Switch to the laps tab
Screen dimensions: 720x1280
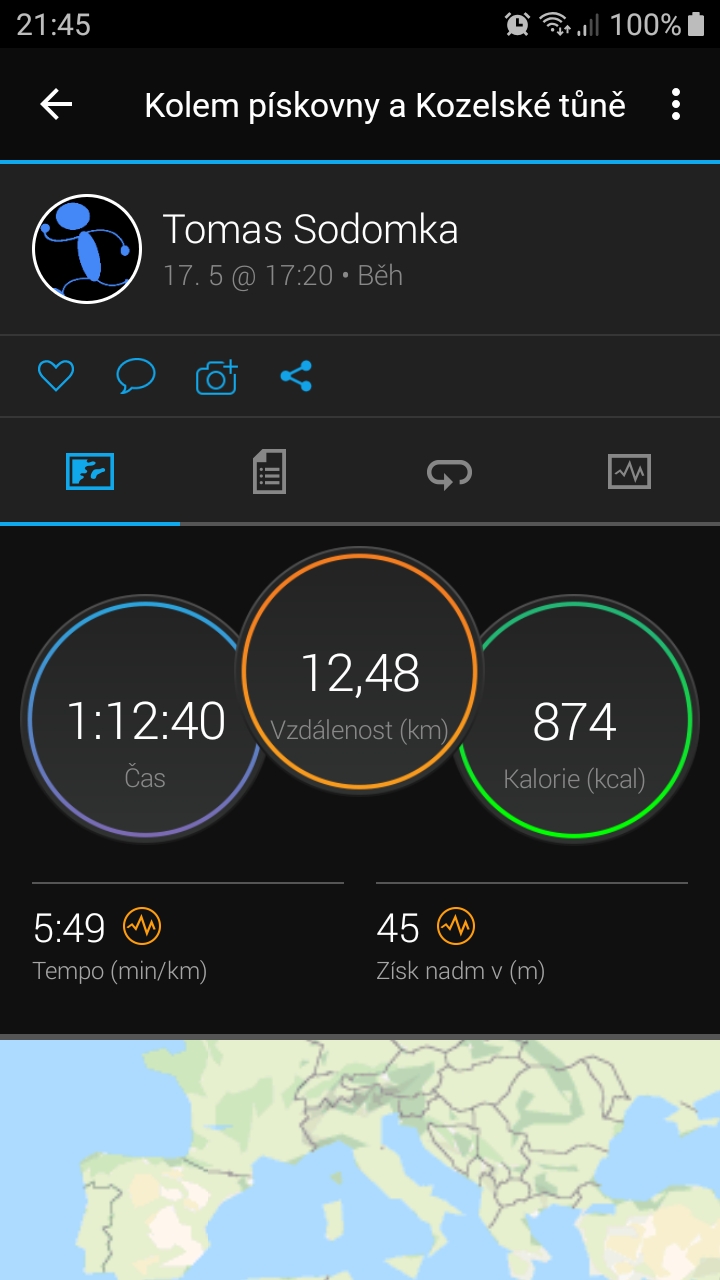pos(450,472)
